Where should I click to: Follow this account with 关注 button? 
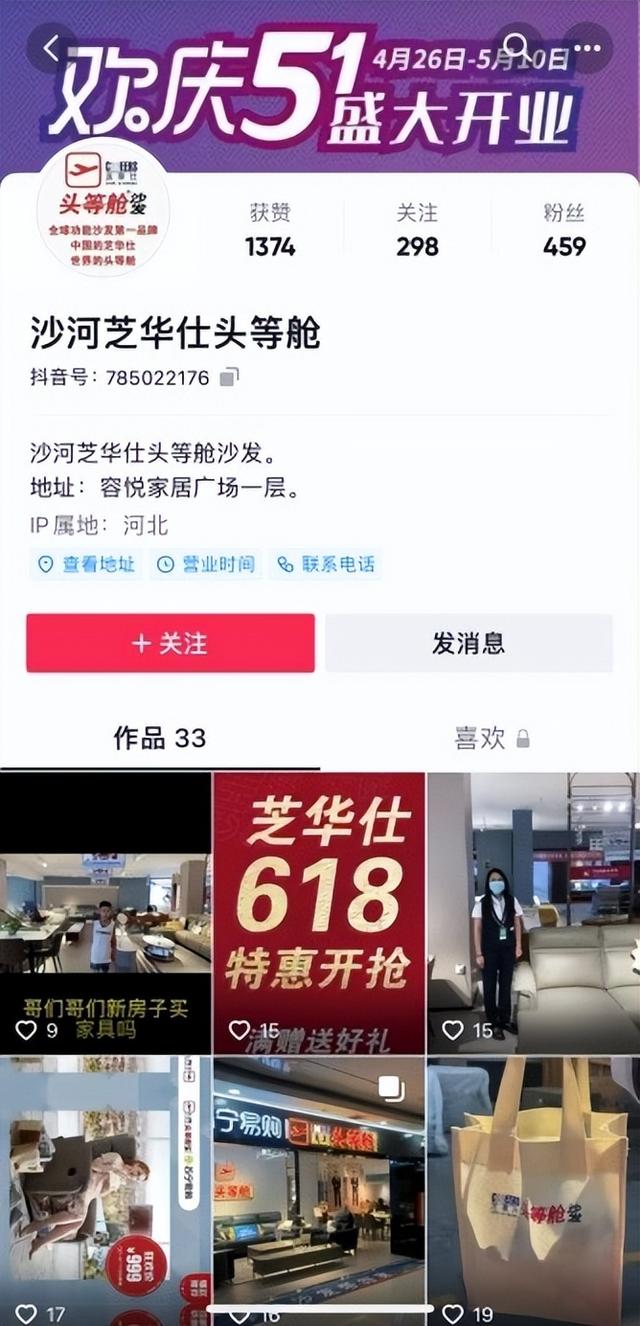(170, 643)
